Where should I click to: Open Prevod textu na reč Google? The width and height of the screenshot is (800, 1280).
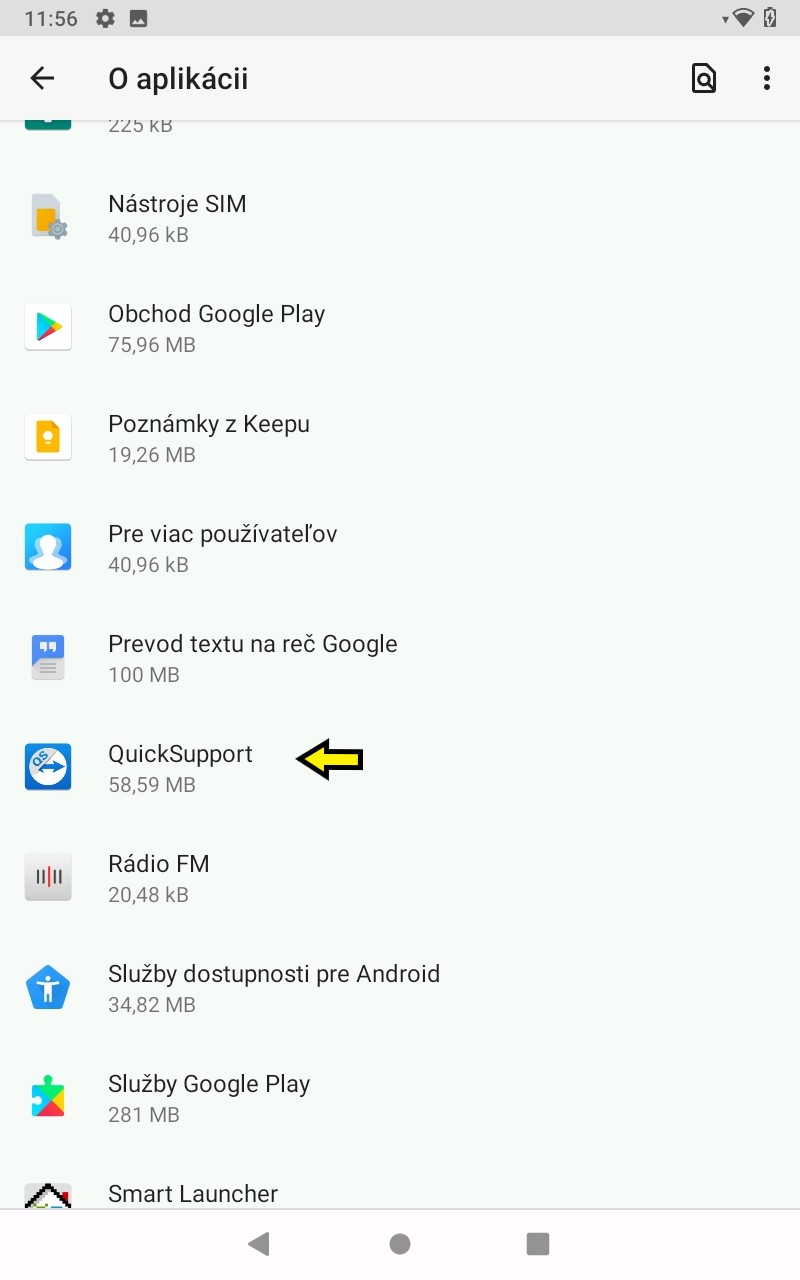coord(400,658)
